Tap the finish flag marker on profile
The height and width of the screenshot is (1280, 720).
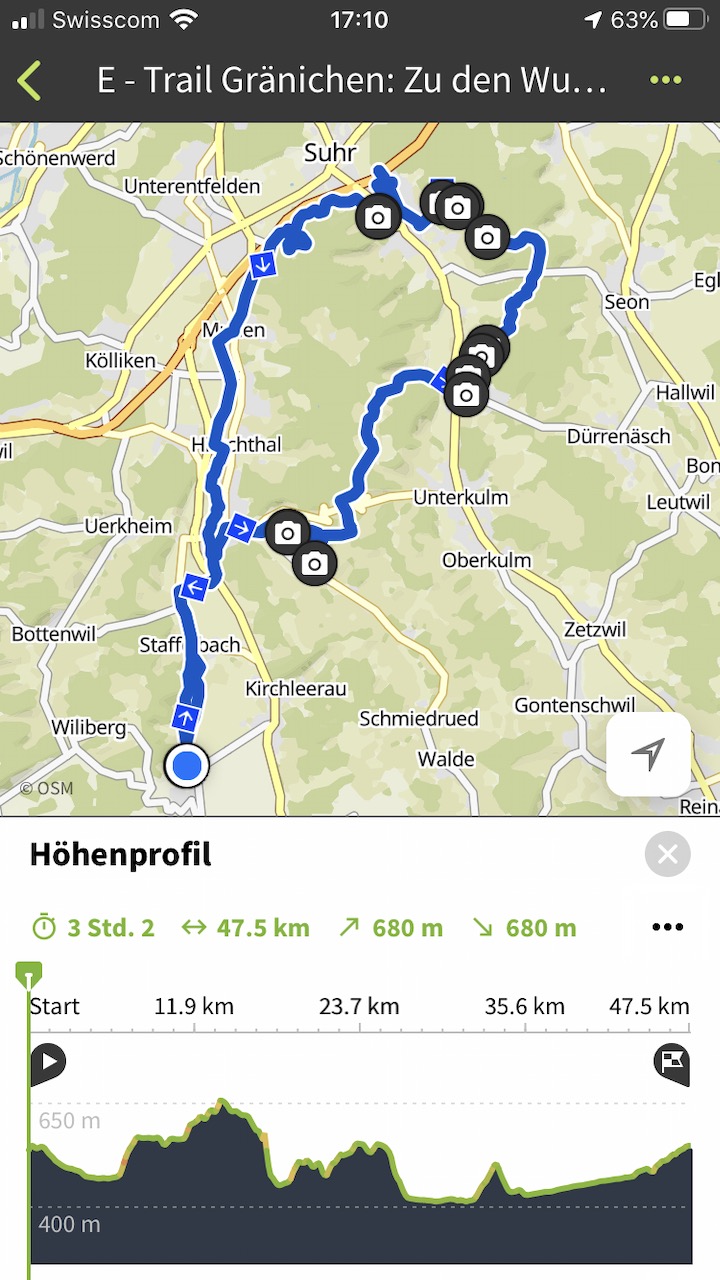click(x=671, y=1062)
